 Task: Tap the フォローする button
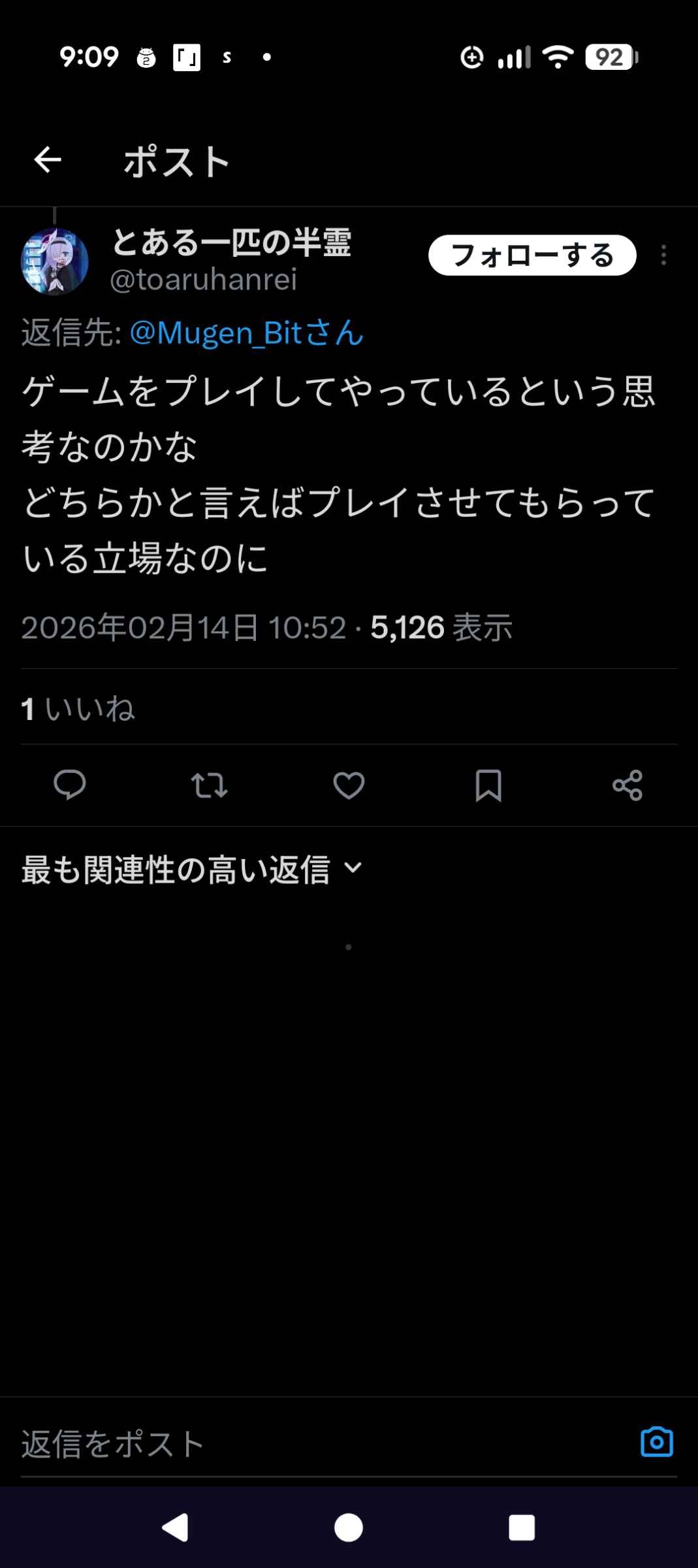pos(531,255)
